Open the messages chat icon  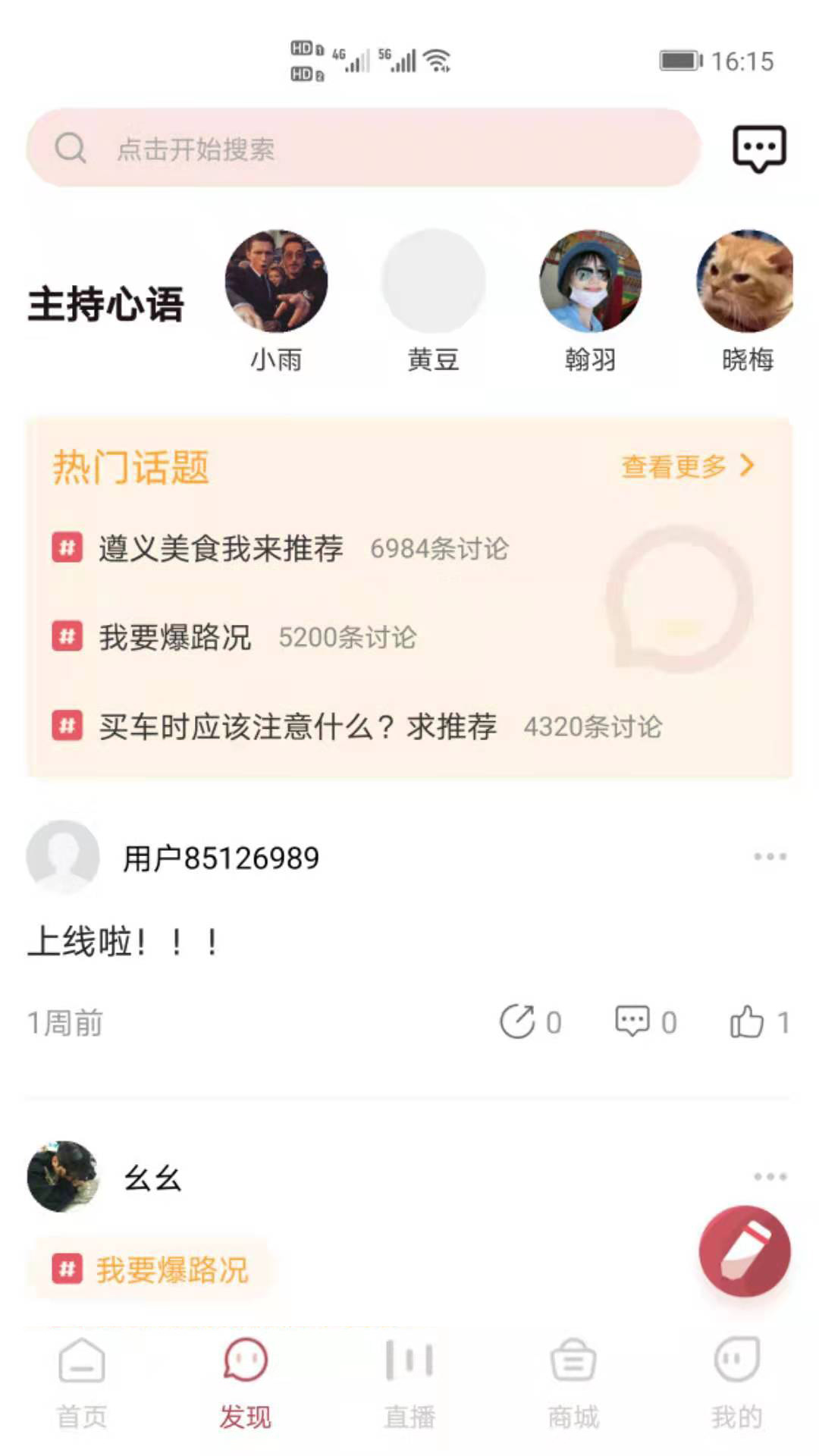click(759, 149)
